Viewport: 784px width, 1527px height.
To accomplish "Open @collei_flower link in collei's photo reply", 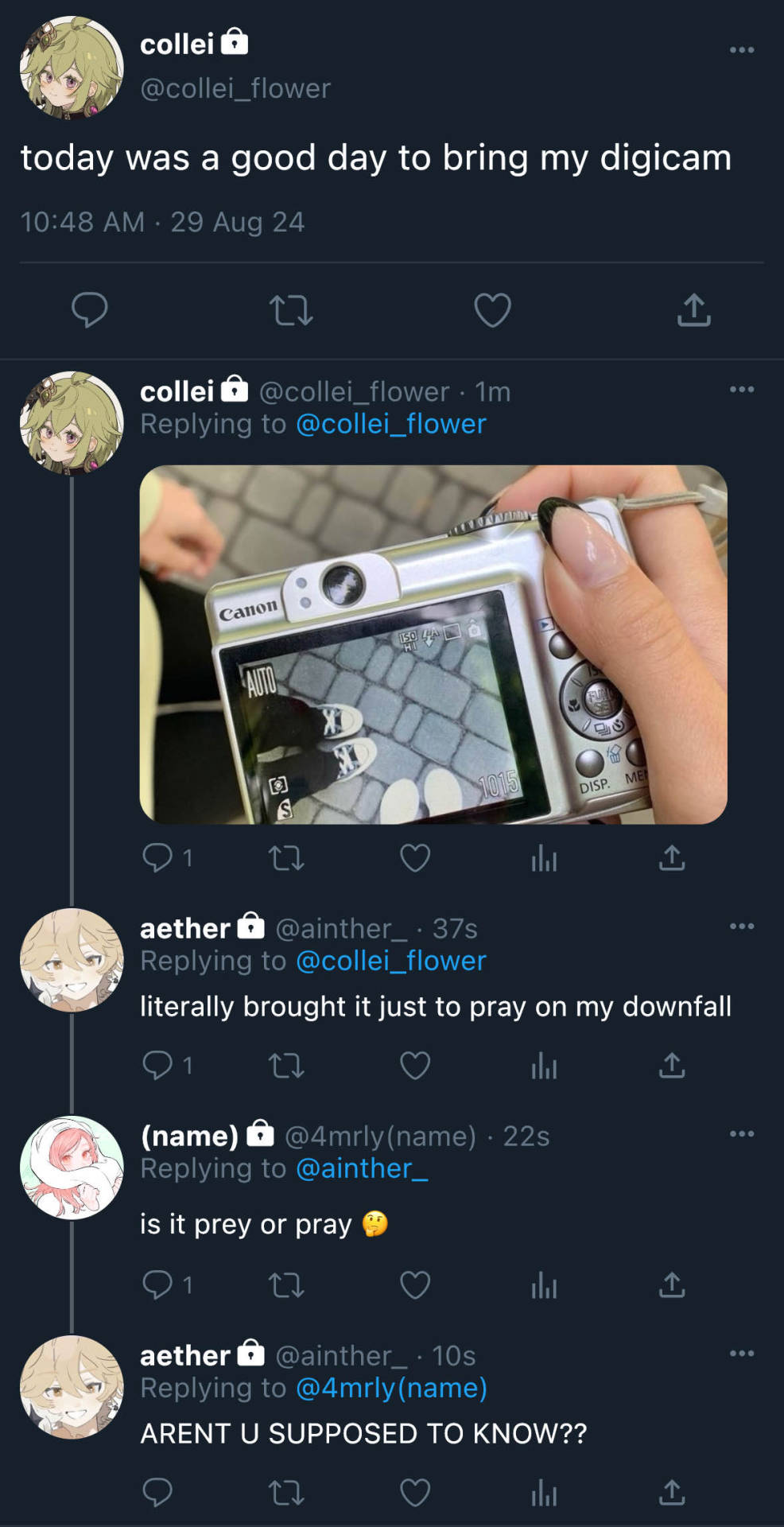I will [390, 424].
